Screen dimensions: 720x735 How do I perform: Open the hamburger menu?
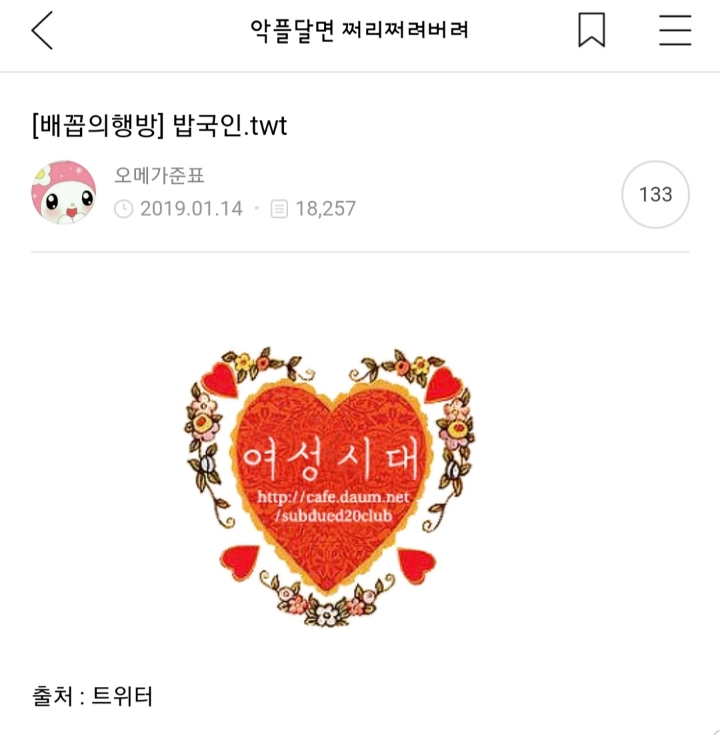(x=675, y=30)
